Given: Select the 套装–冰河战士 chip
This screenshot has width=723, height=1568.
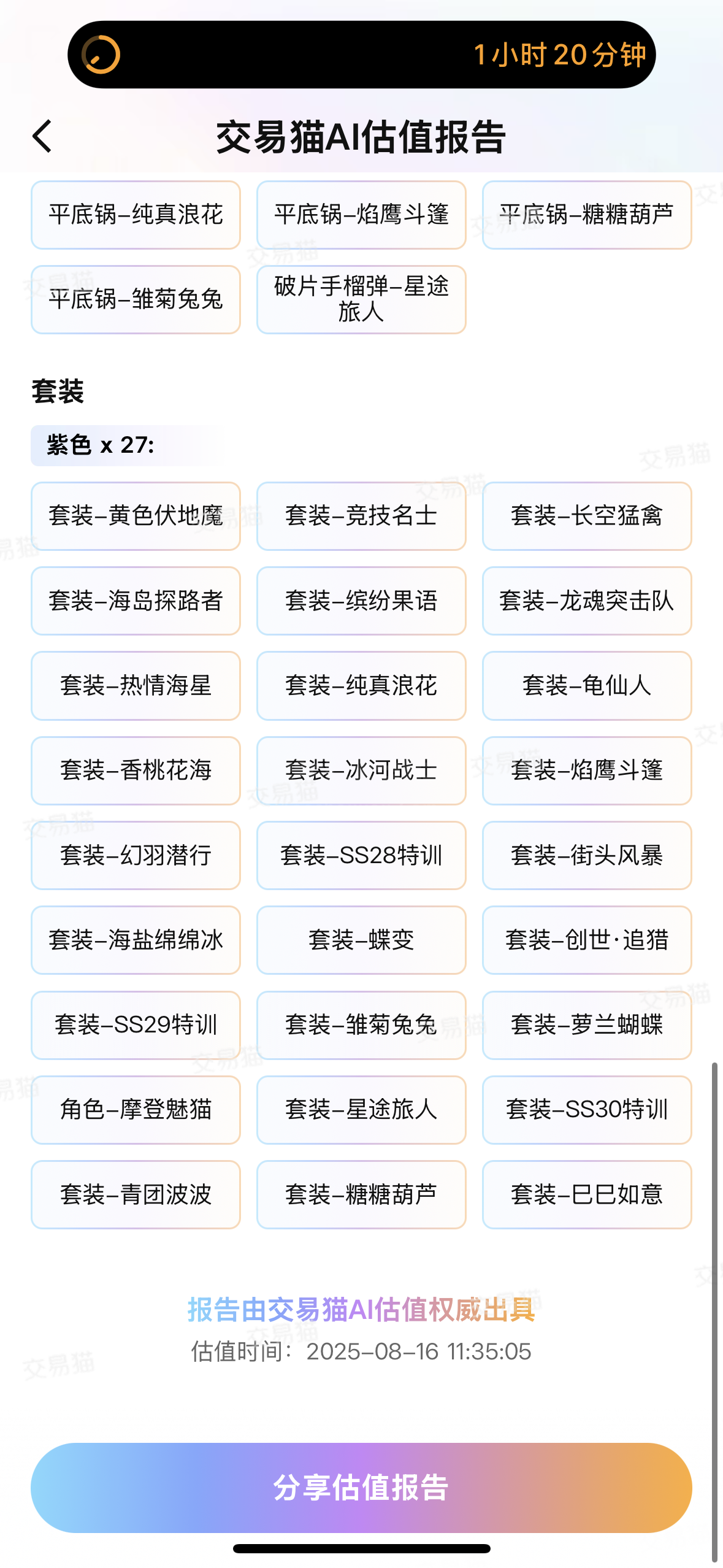Looking at the screenshot, I should (361, 771).
